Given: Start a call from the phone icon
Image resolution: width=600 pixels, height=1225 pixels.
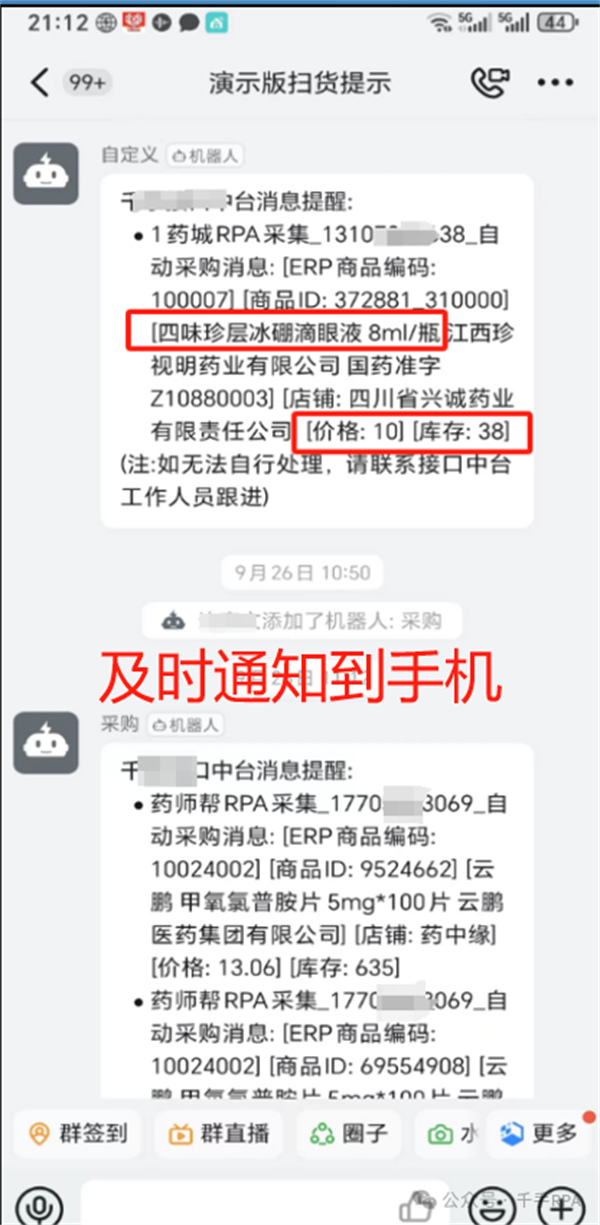Looking at the screenshot, I should (x=489, y=82).
